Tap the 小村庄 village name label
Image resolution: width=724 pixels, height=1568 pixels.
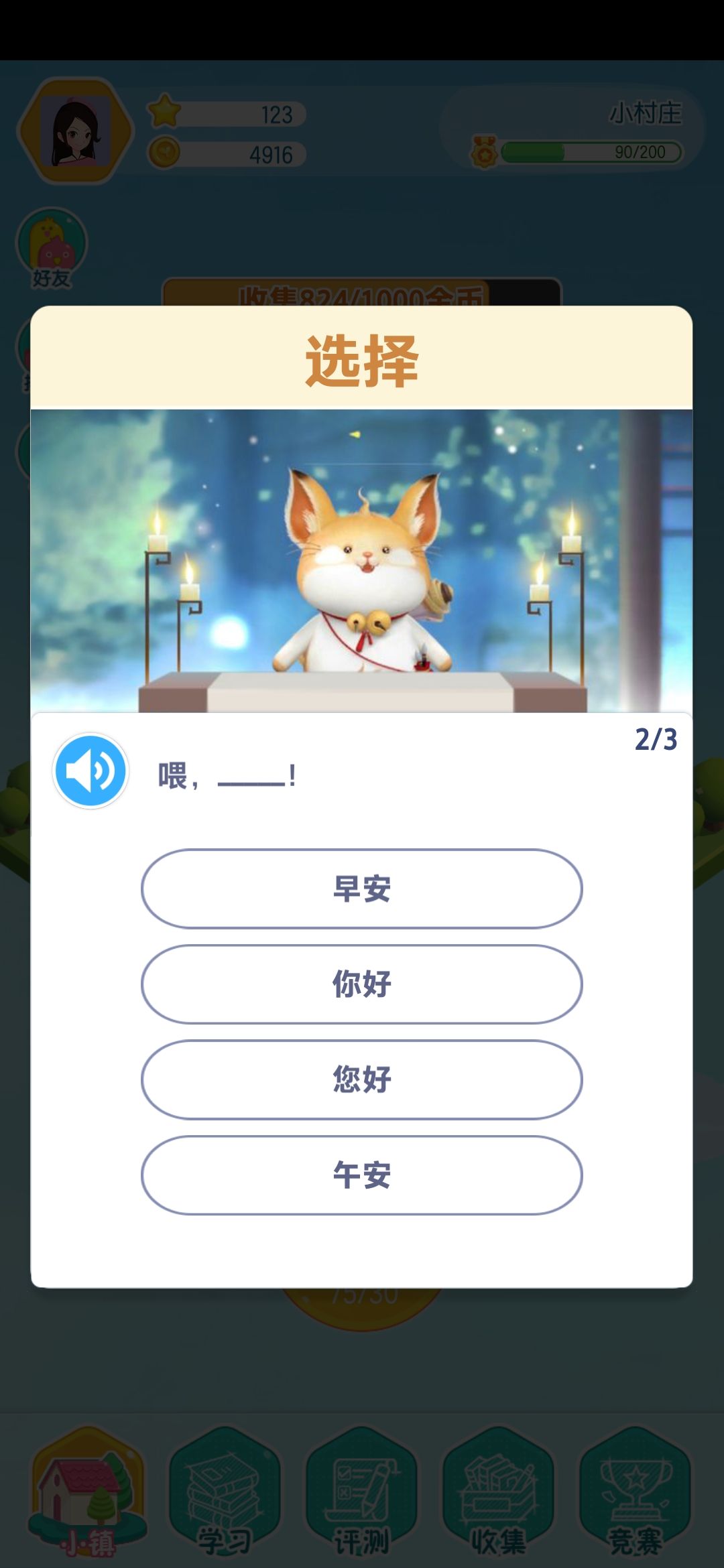coord(644,113)
